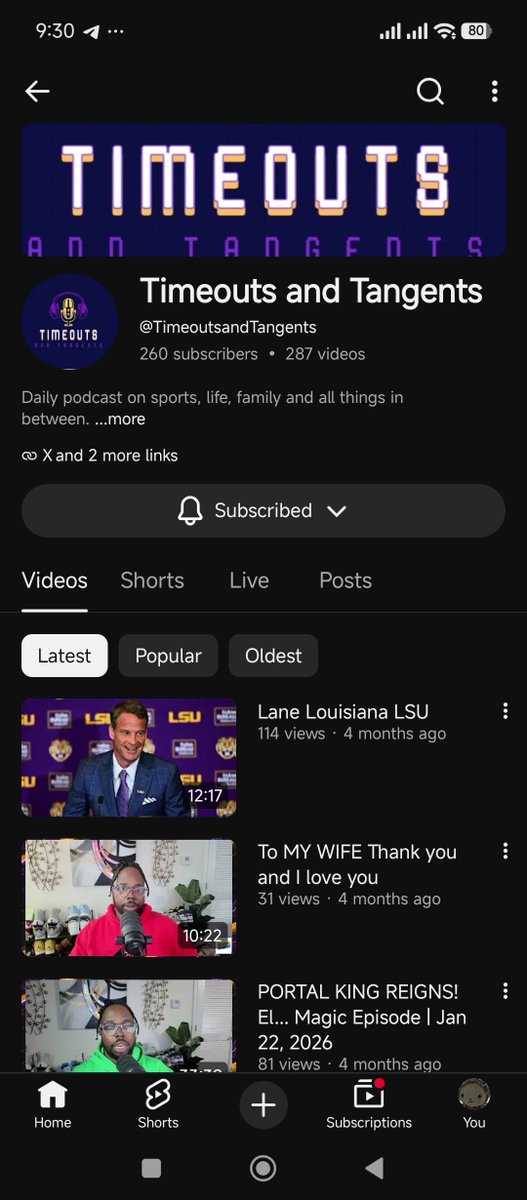Switch to the Shorts channel tab
Screen dimensions: 527x1200
click(152, 580)
